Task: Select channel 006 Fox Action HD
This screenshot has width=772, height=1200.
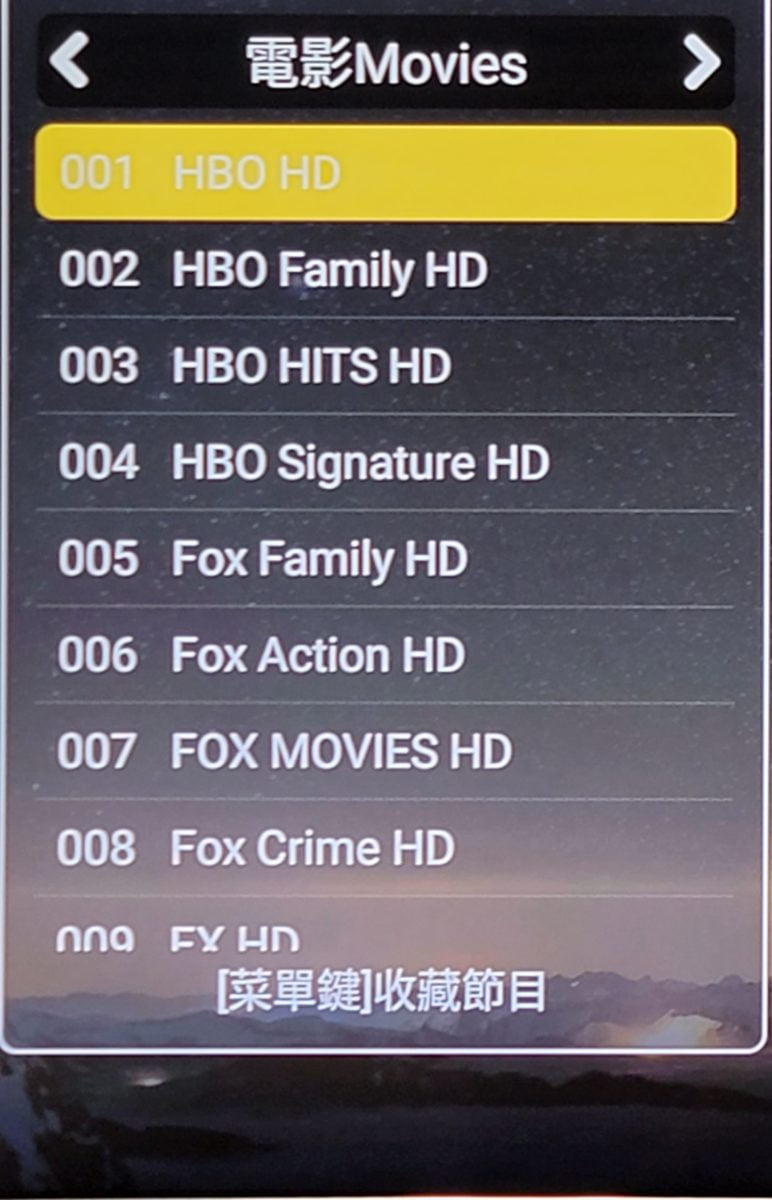Action: [385, 655]
